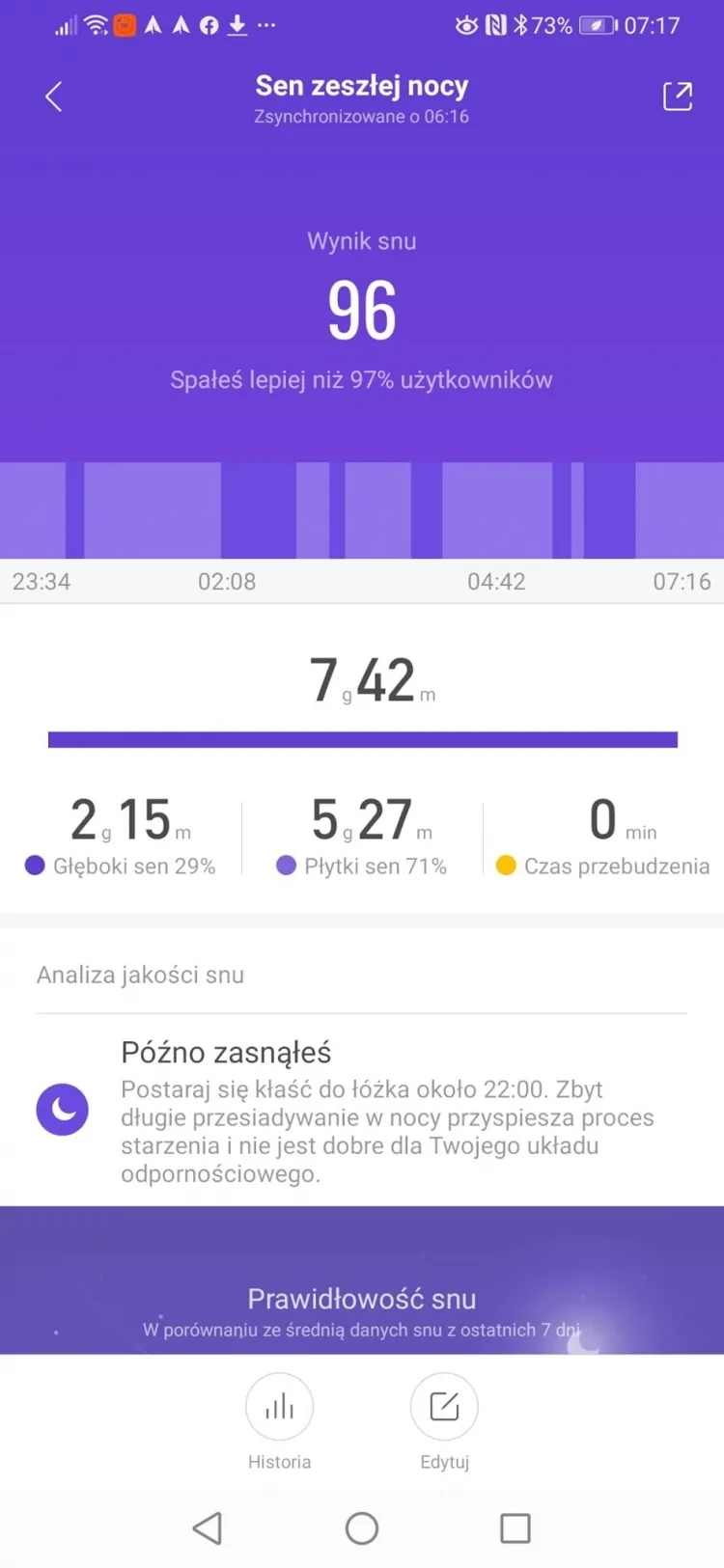The height and width of the screenshot is (1568, 724).
Task: Tap the NFC icon in the status bar
Action: click(492, 25)
